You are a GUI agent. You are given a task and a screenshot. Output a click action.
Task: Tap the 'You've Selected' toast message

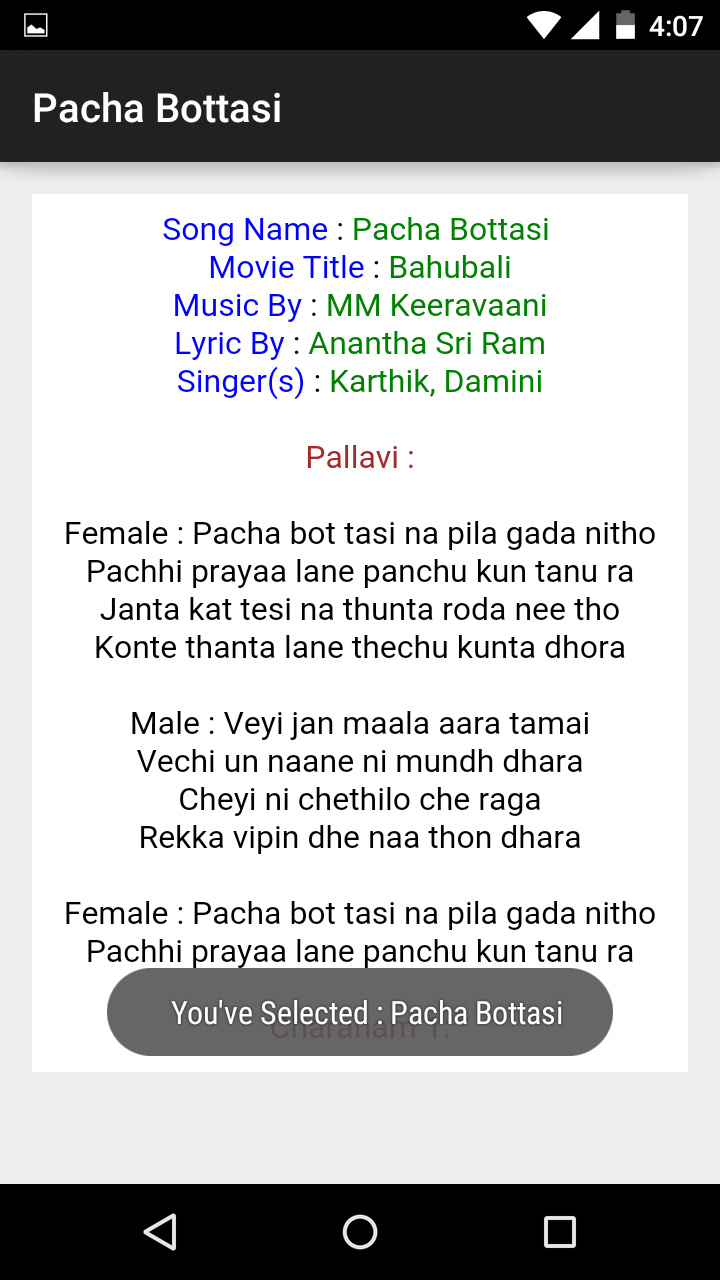(360, 1011)
